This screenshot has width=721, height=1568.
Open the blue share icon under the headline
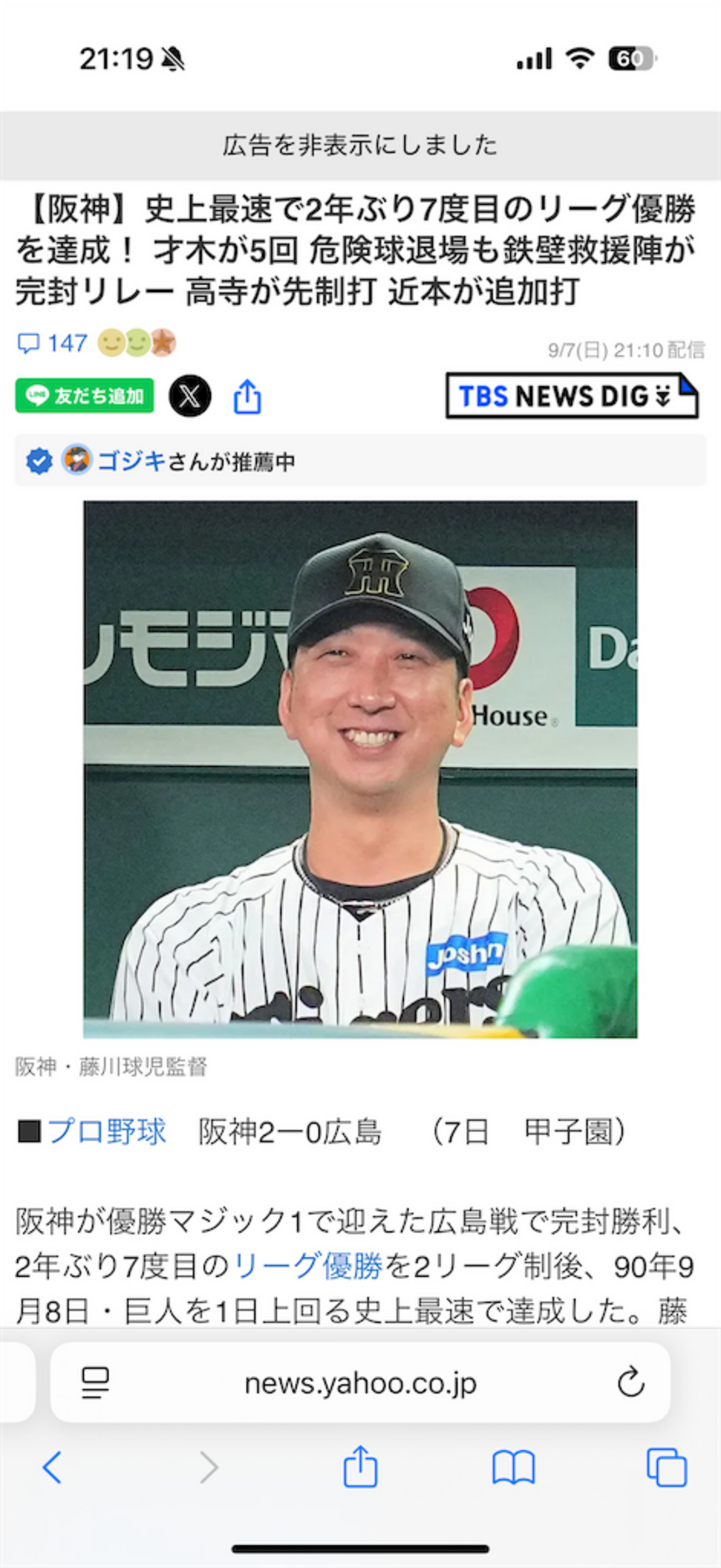[x=247, y=397]
